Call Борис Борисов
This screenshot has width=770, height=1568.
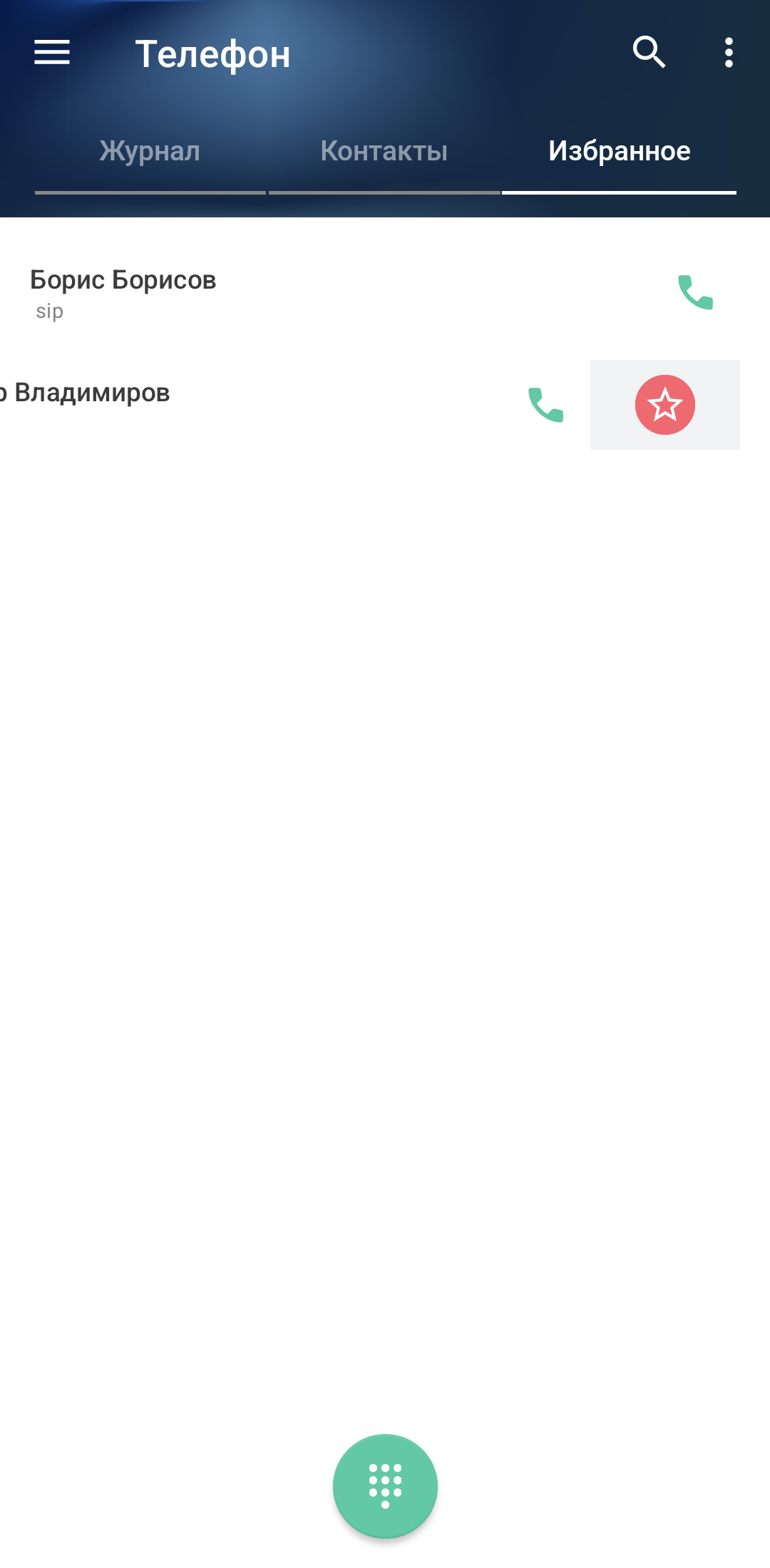pyautogui.click(x=695, y=292)
